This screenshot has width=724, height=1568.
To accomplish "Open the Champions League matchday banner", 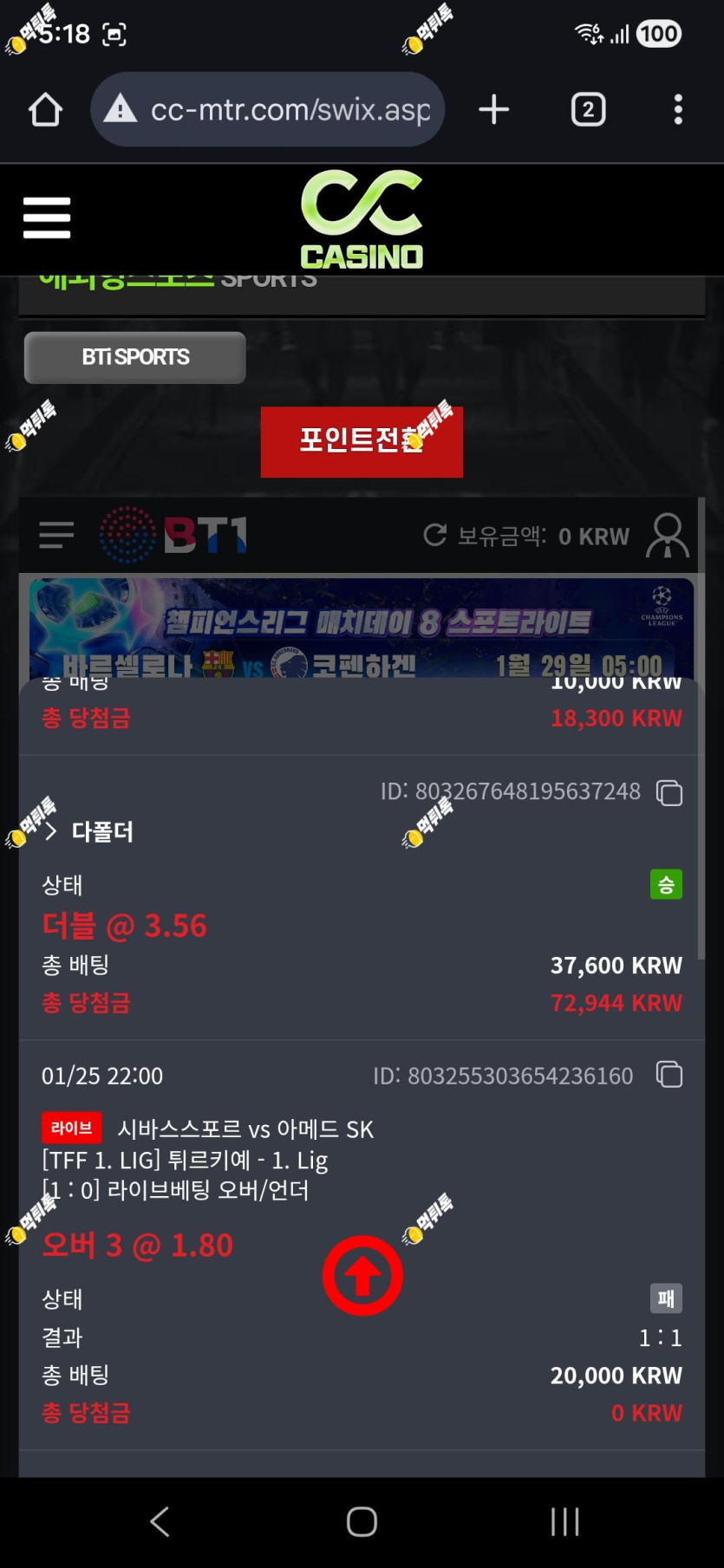I will [x=362, y=628].
